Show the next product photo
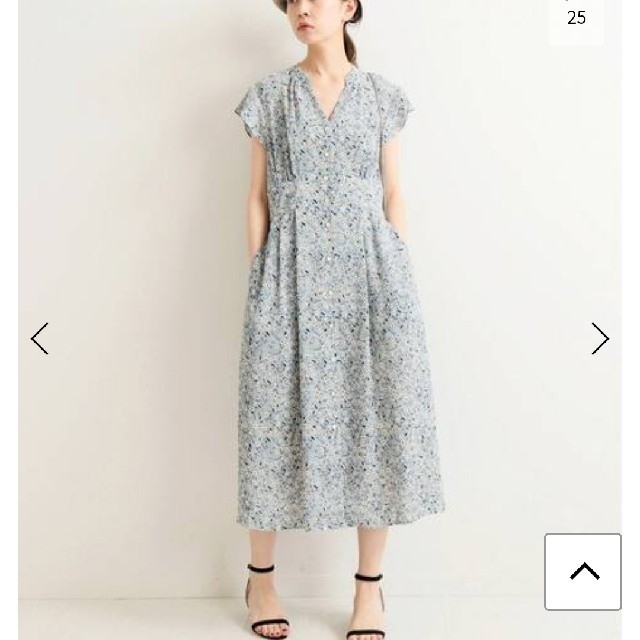 pyautogui.click(x=599, y=339)
